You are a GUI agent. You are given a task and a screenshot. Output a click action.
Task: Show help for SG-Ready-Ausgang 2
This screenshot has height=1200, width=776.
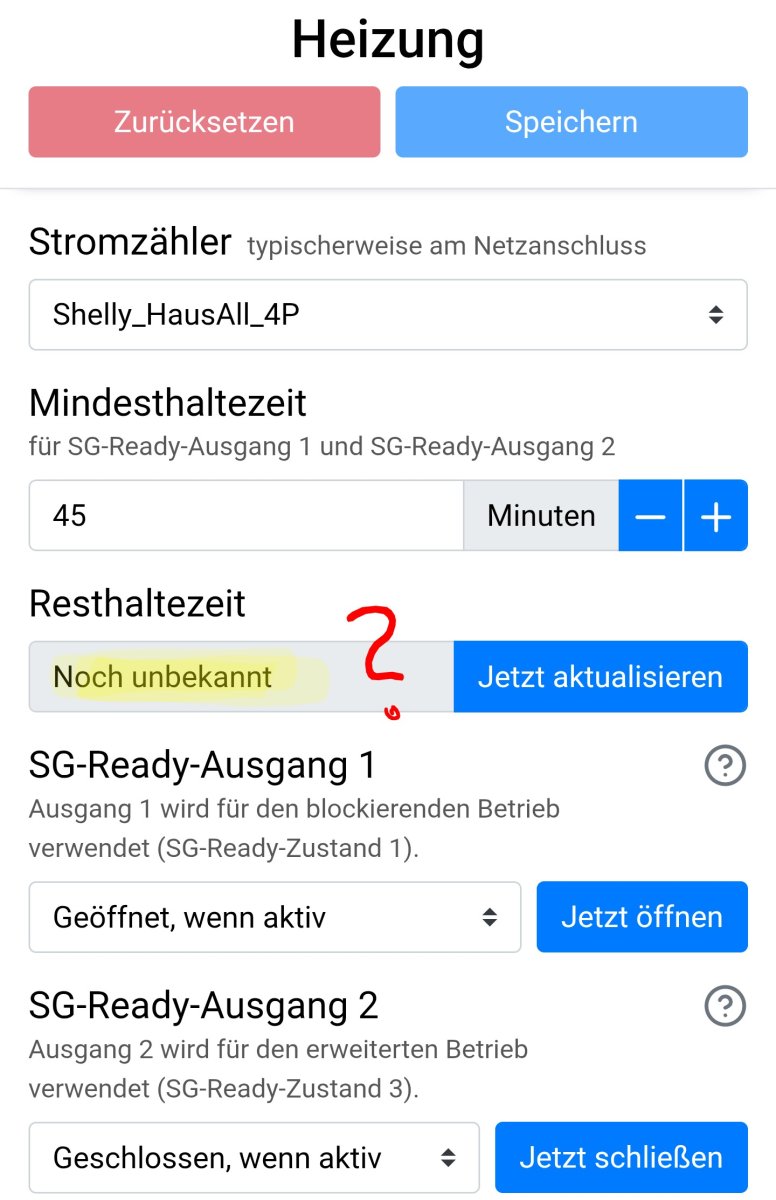coord(725,1006)
